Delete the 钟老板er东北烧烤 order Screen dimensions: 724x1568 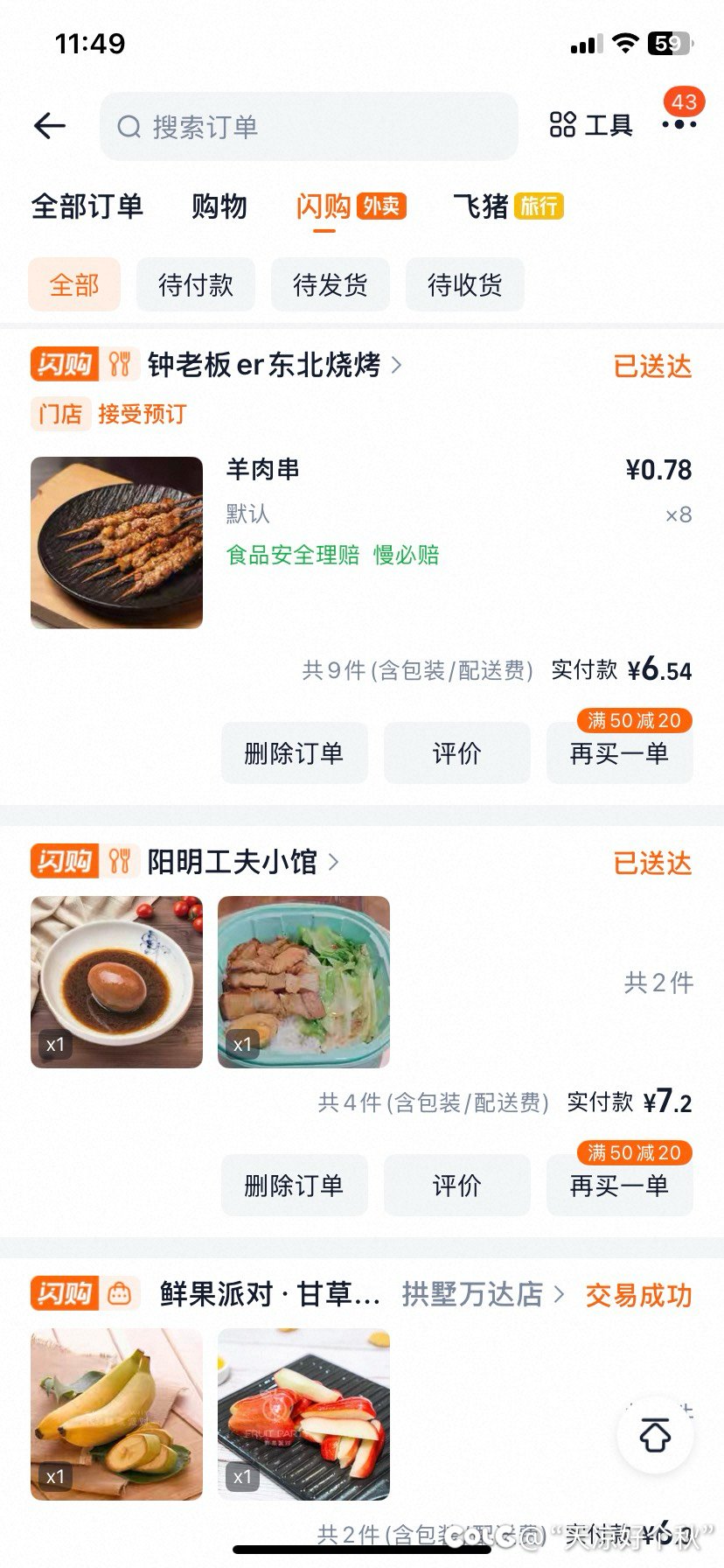pos(294,753)
